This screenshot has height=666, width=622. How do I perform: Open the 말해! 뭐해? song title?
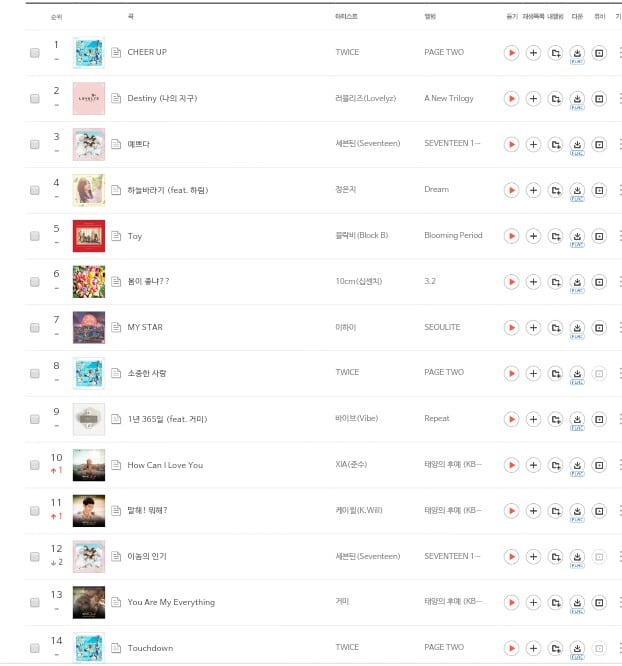pos(147,510)
